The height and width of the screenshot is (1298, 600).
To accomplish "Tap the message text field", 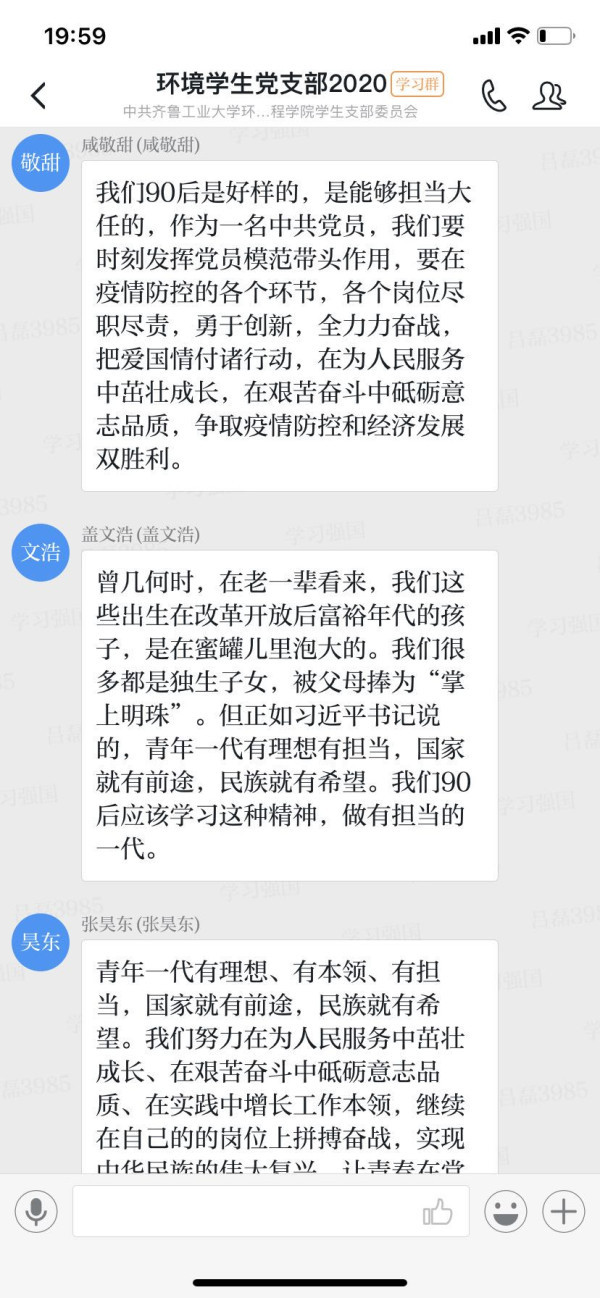I will (245, 1212).
